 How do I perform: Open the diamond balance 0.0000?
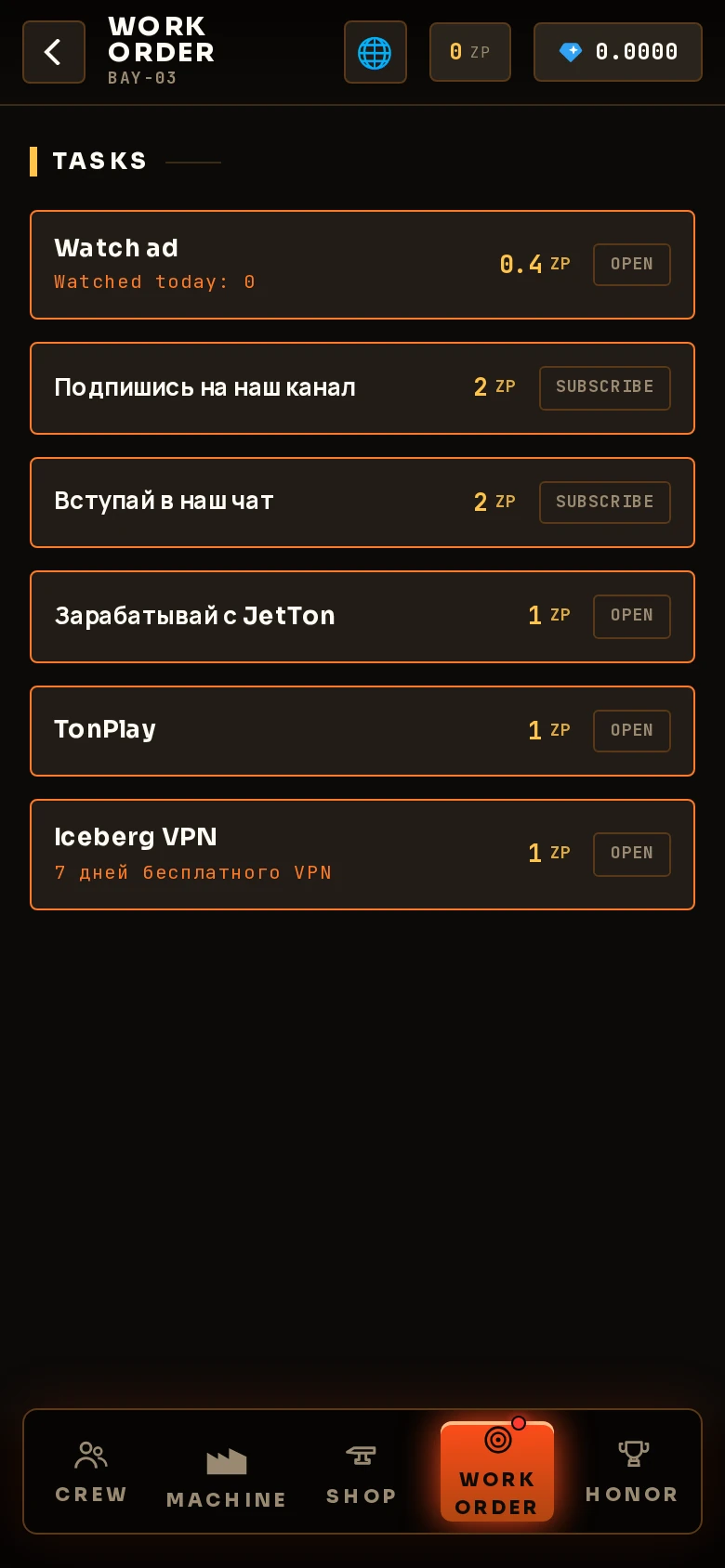pyautogui.click(x=618, y=52)
